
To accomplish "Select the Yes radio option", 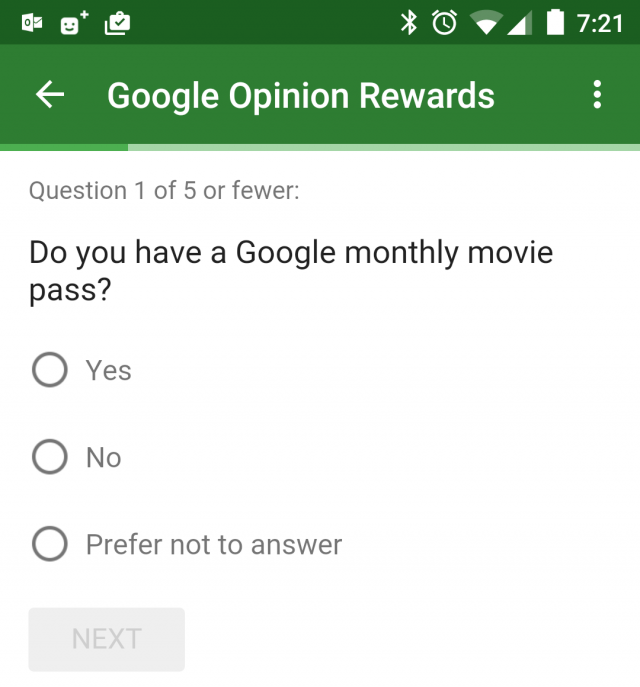I will tap(50, 370).
